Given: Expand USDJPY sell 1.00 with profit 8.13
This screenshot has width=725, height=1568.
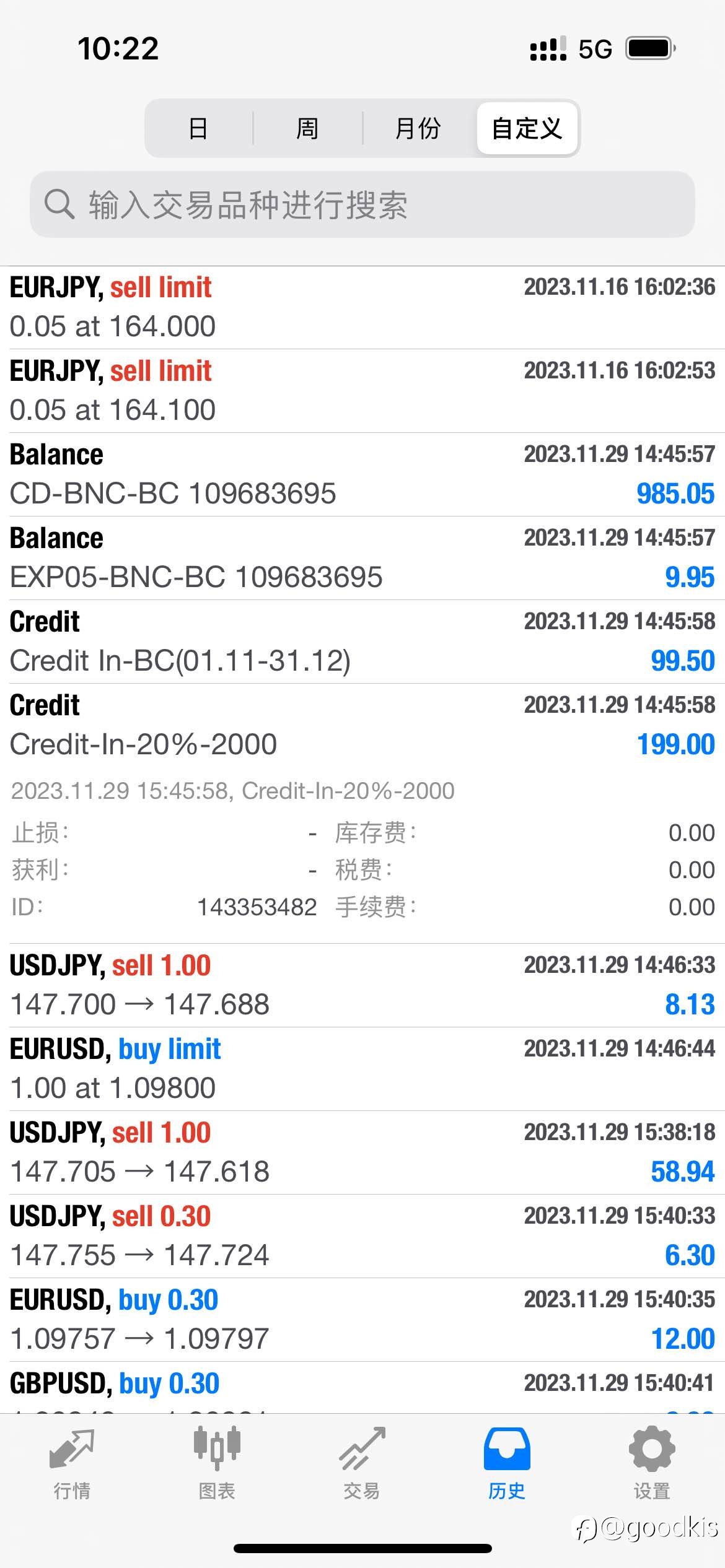Looking at the screenshot, I should [x=362, y=985].
